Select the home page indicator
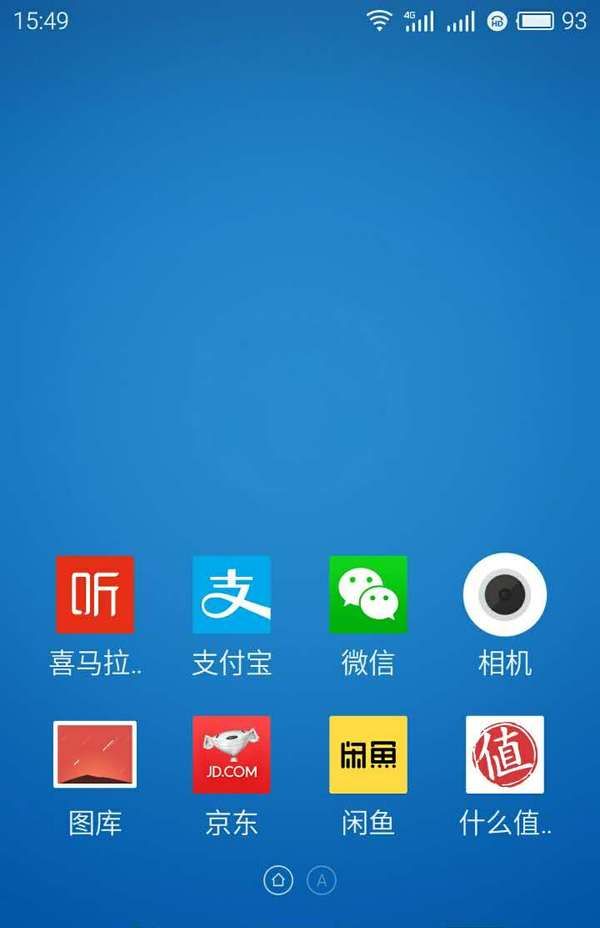 278,880
